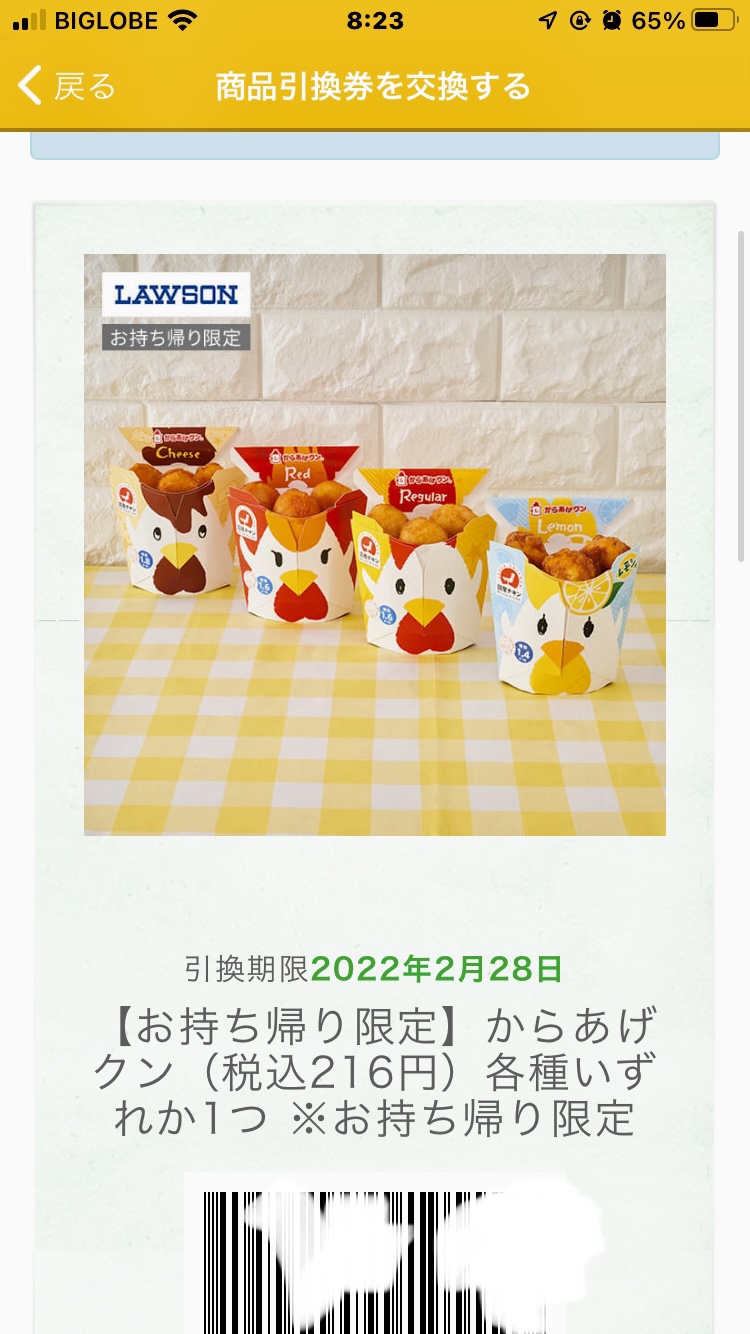This screenshot has height=1334, width=750.
Task: Go back with the 戻る button
Action: tap(67, 87)
